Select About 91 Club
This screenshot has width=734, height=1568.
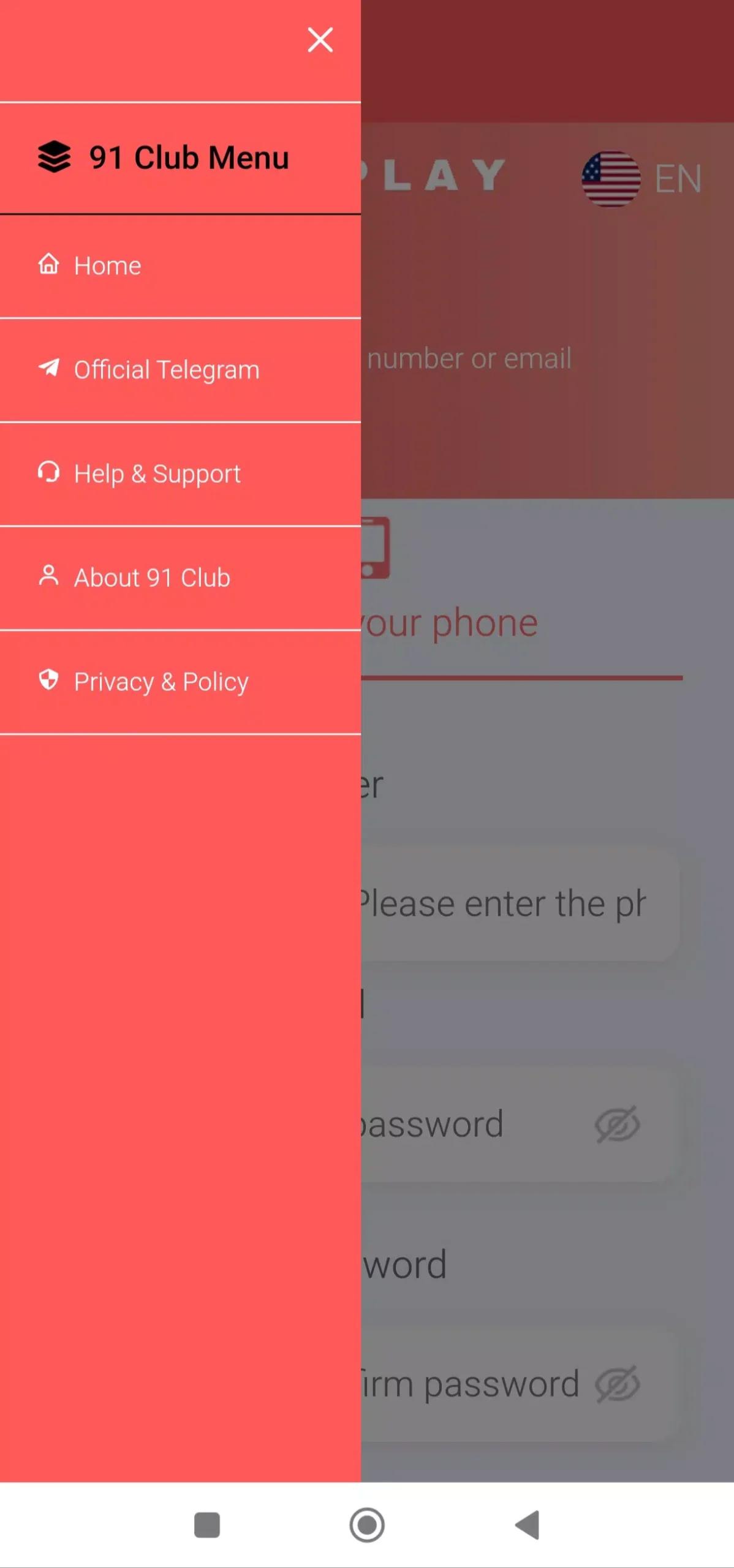pos(180,578)
